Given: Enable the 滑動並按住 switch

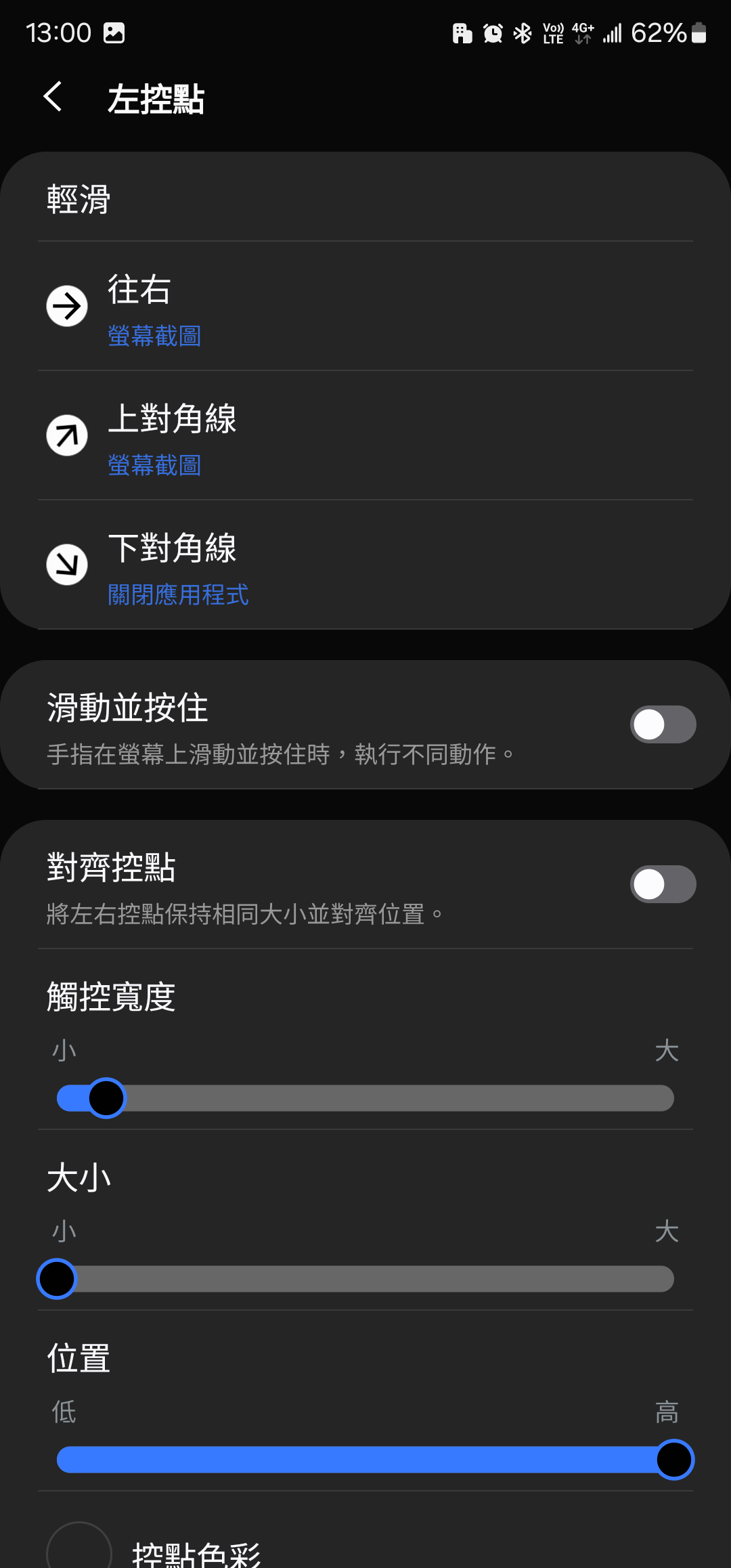Looking at the screenshot, I should (x=662, y=725).
